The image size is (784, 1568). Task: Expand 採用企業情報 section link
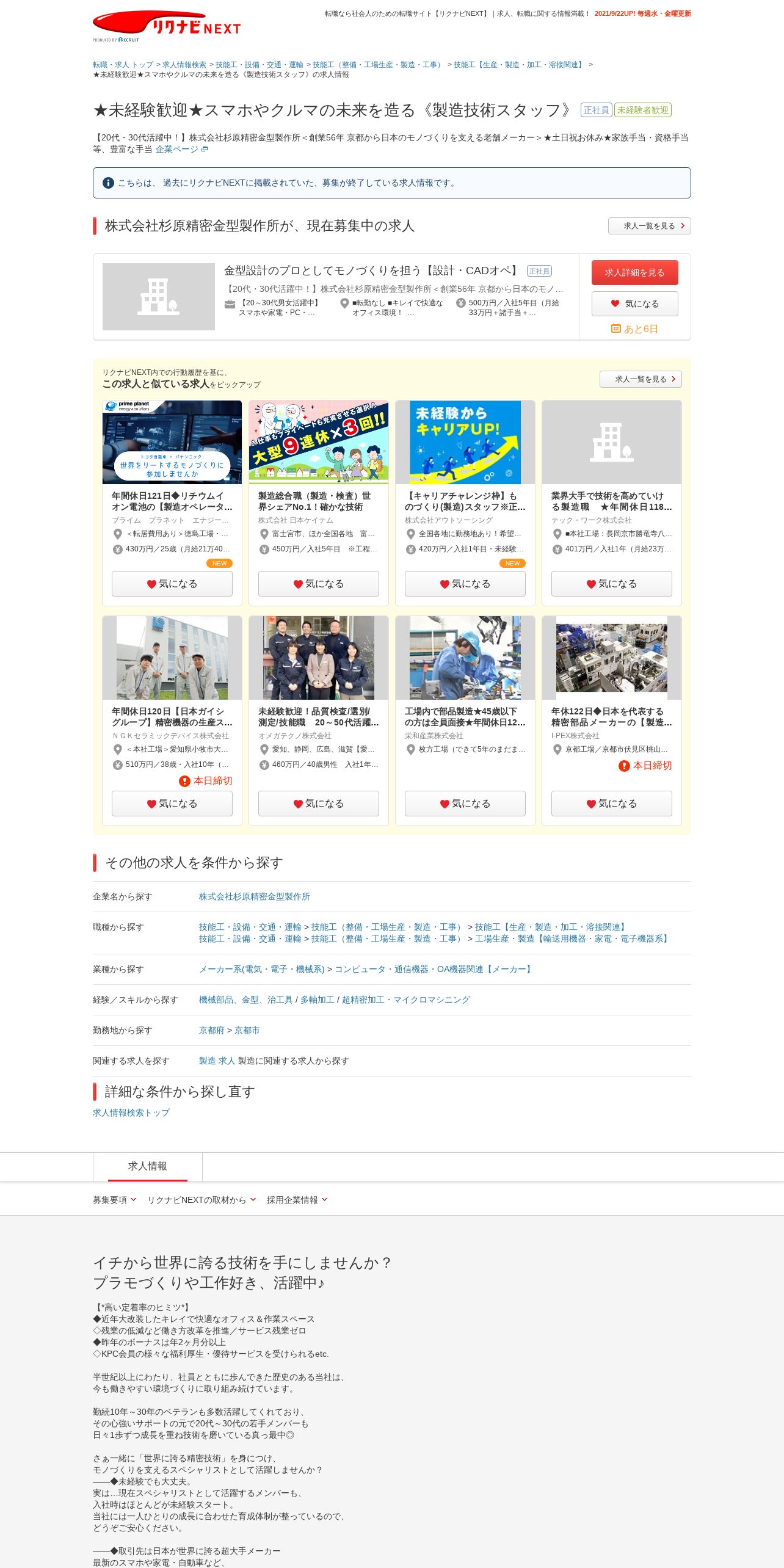pyautogui.click(x=297, y=1200)
